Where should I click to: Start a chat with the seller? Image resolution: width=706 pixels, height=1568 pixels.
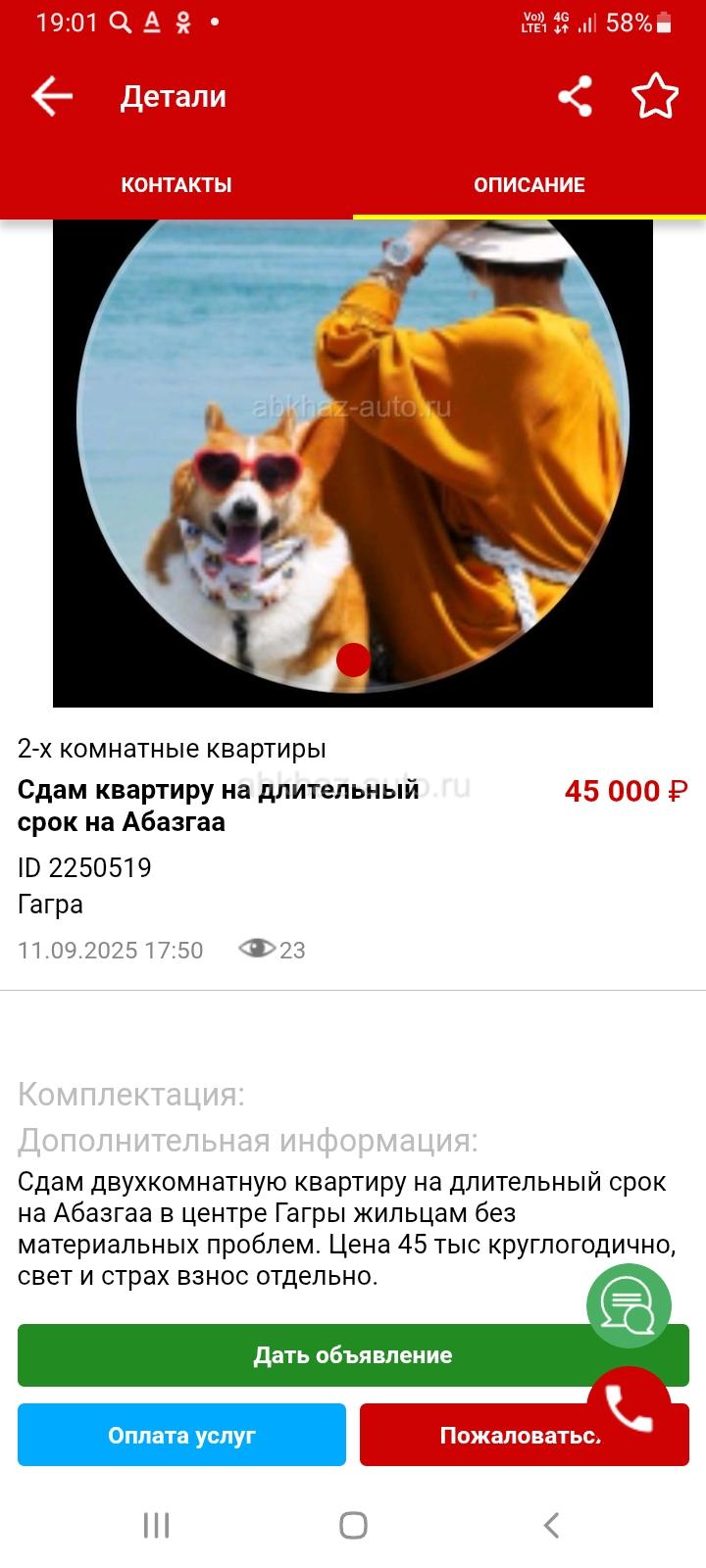629,1305
